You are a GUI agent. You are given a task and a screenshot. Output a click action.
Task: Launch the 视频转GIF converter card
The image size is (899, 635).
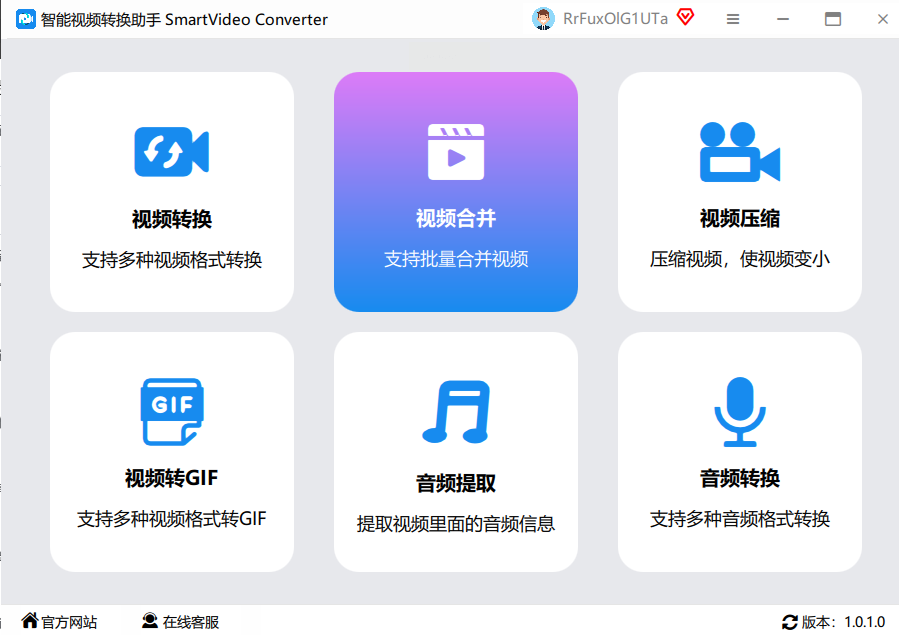172,452
